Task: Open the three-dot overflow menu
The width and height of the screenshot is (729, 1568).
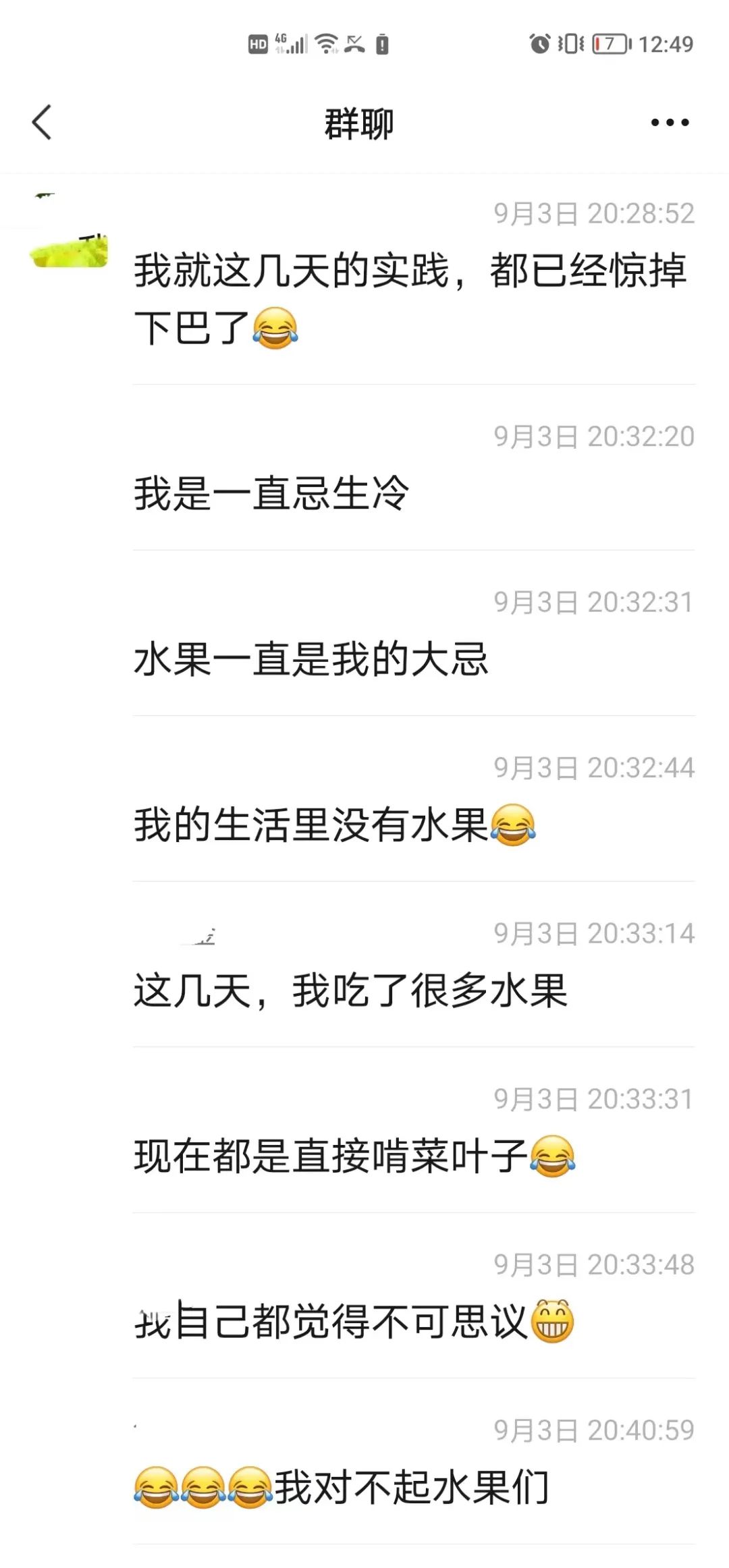Action: pos(669,123)
